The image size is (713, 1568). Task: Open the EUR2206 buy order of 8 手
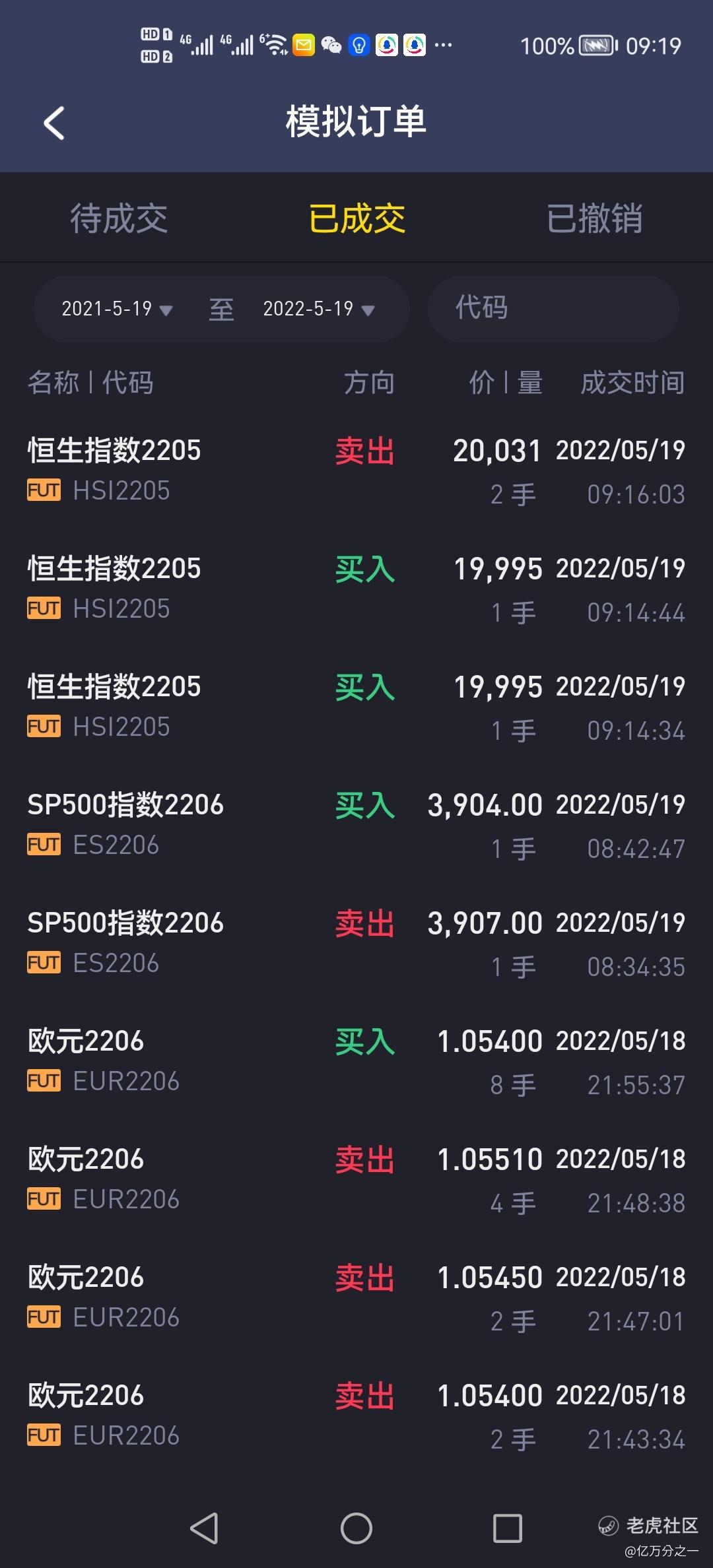pyautogui.click(x=356, y=1062)
